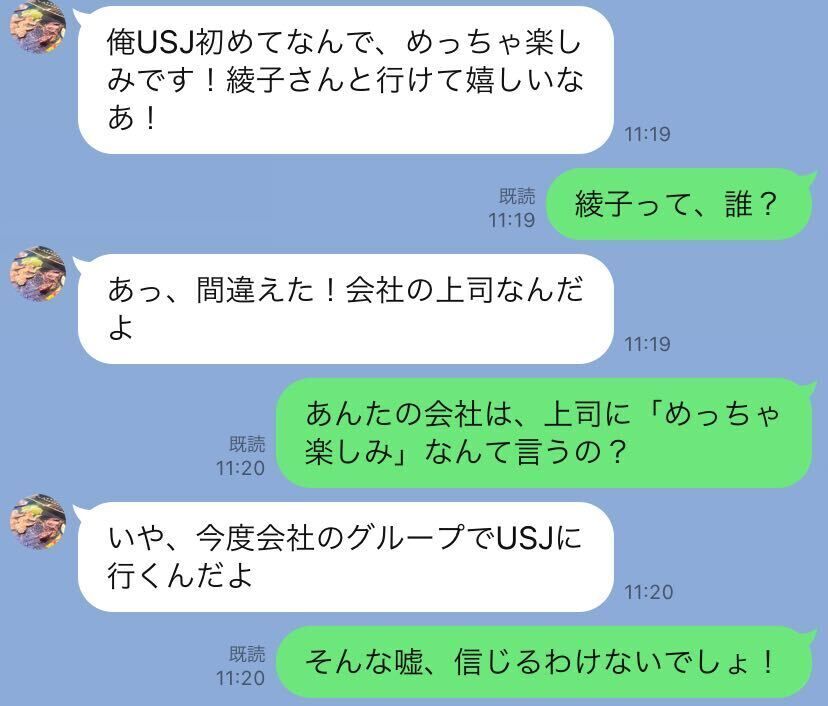
Task: View sender's profile from the "いや、今度会社のグループで" message
Action: click(37, 521)
